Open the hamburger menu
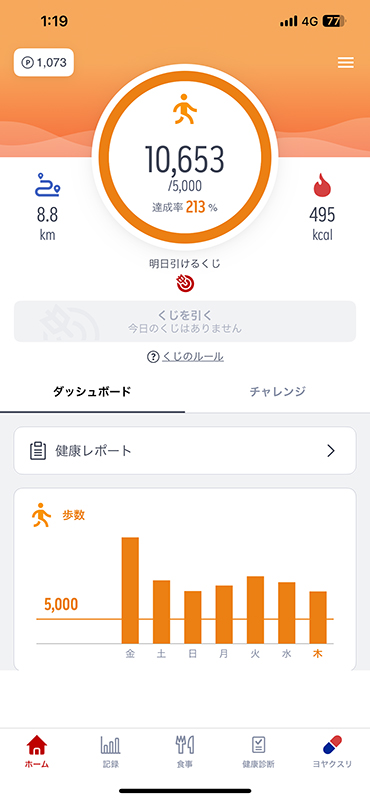 [346, 63]
